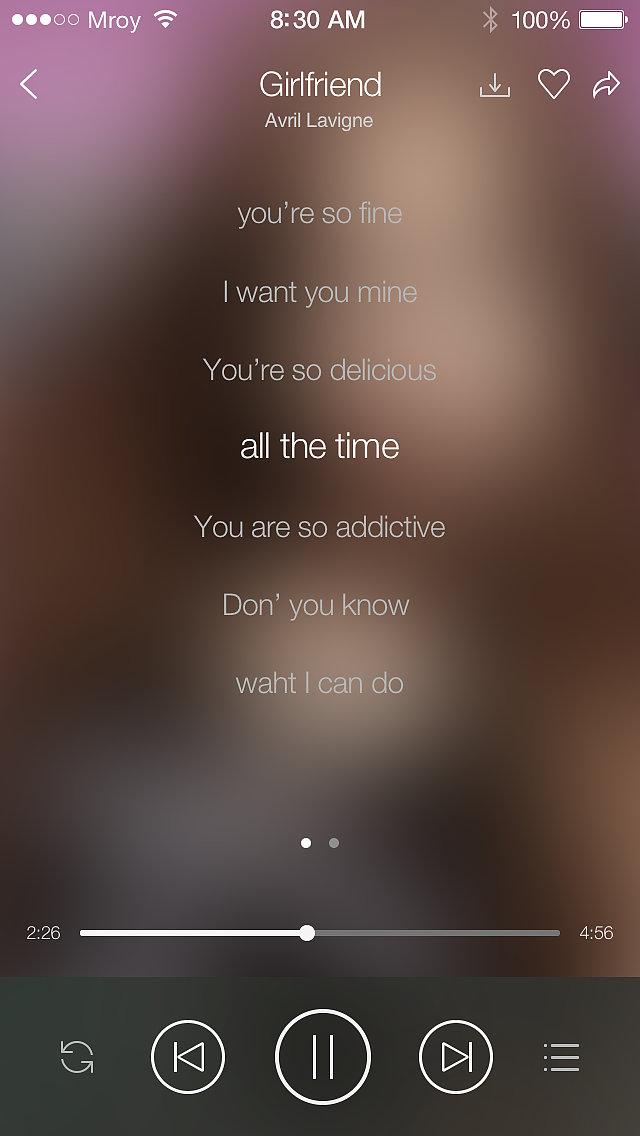
Task: Skip to the previous track
Action: click(188, 1057)
